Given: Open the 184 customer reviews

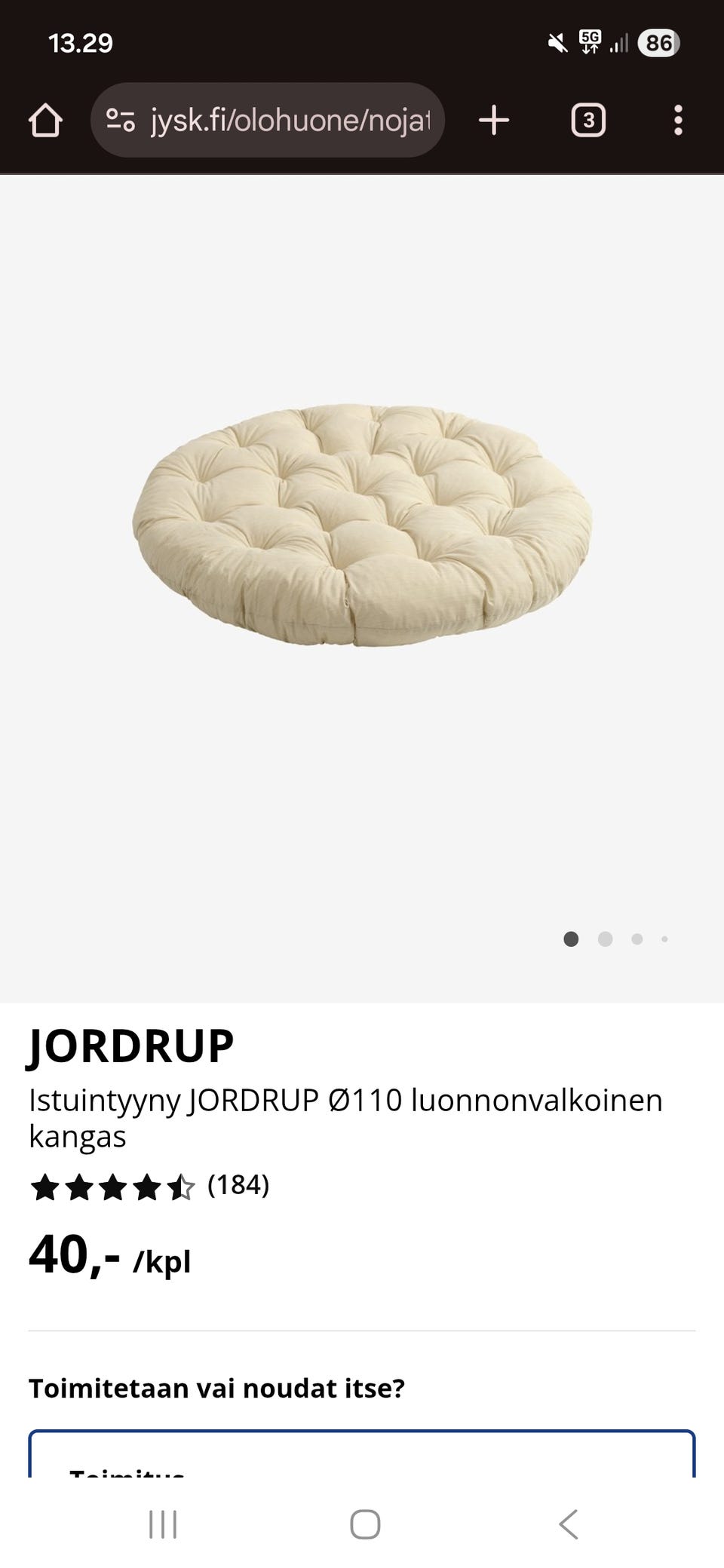Looking at the screenshot, I should tap(238, 1186).
